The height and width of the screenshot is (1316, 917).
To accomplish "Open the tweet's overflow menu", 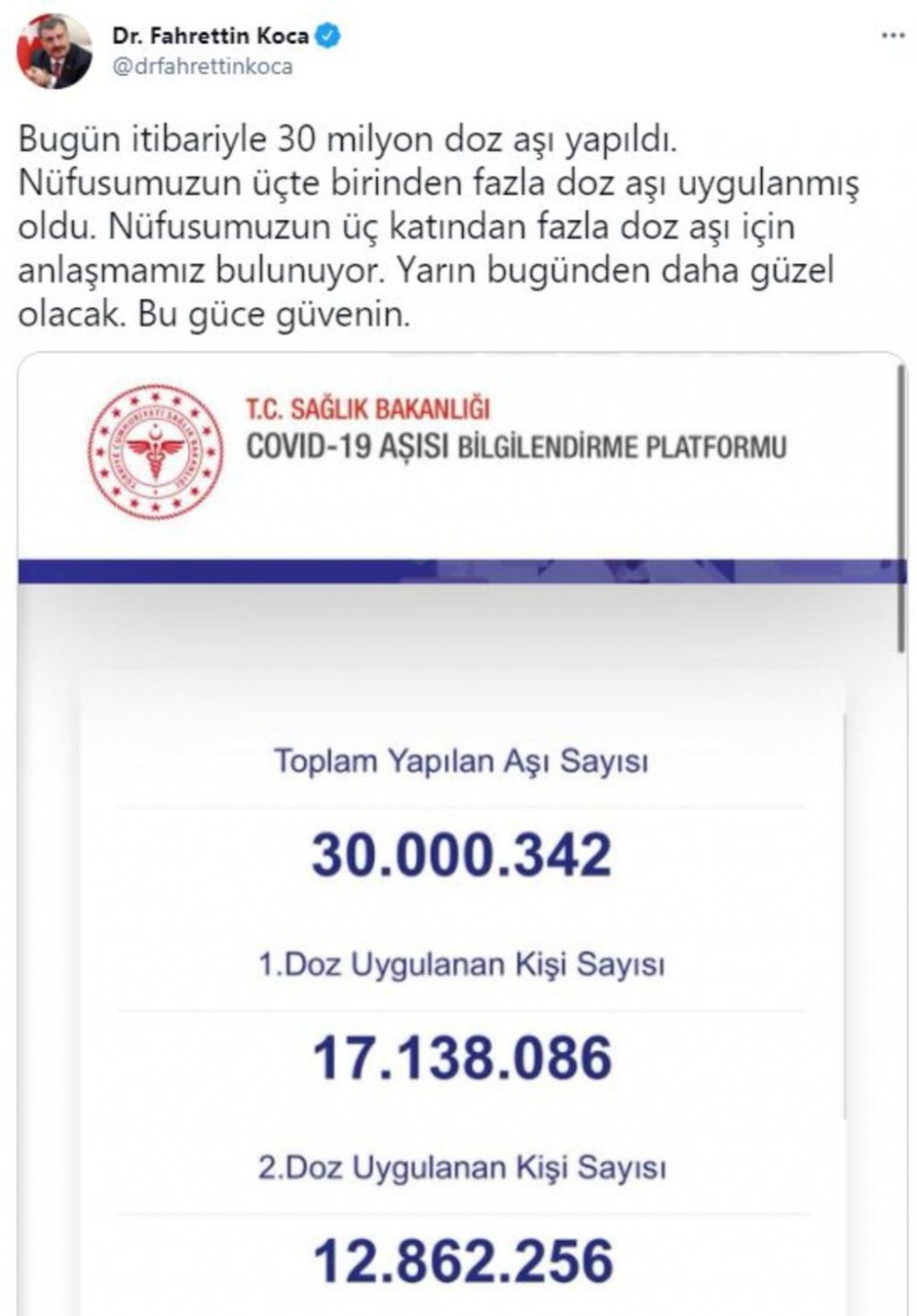I will [x=893, y=36].
